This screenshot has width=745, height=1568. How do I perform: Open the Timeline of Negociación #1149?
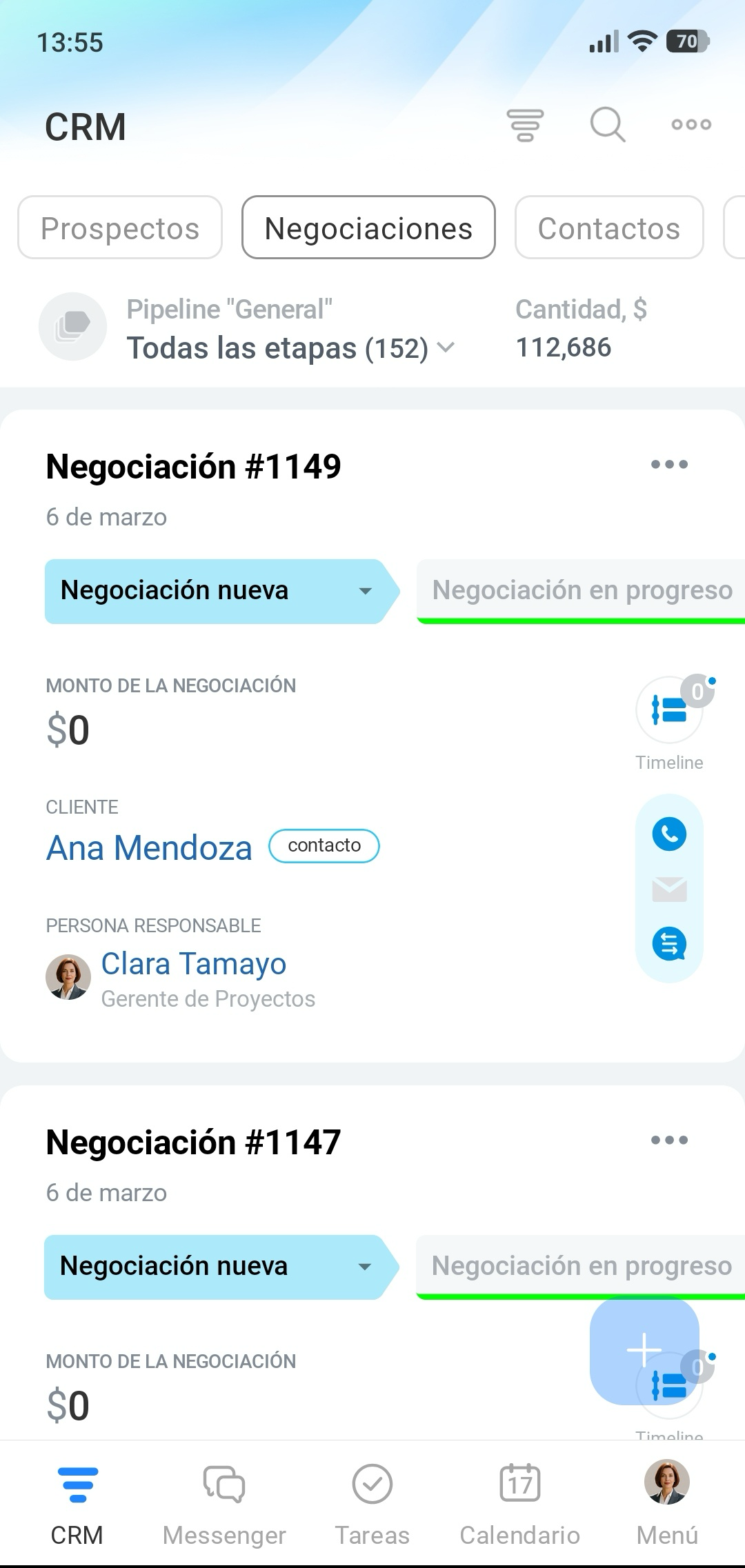point(669,711)
